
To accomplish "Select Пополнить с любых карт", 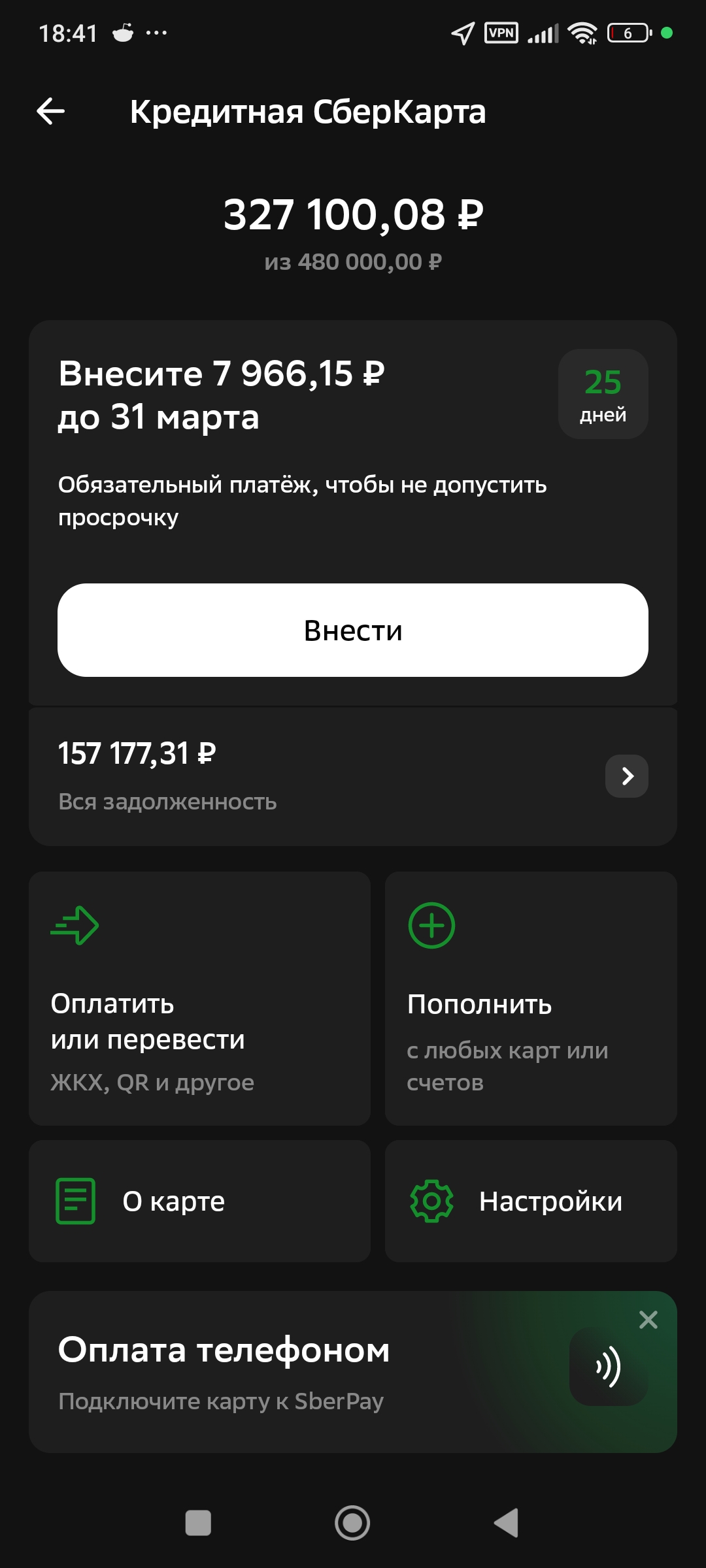I will coord(530,998).
